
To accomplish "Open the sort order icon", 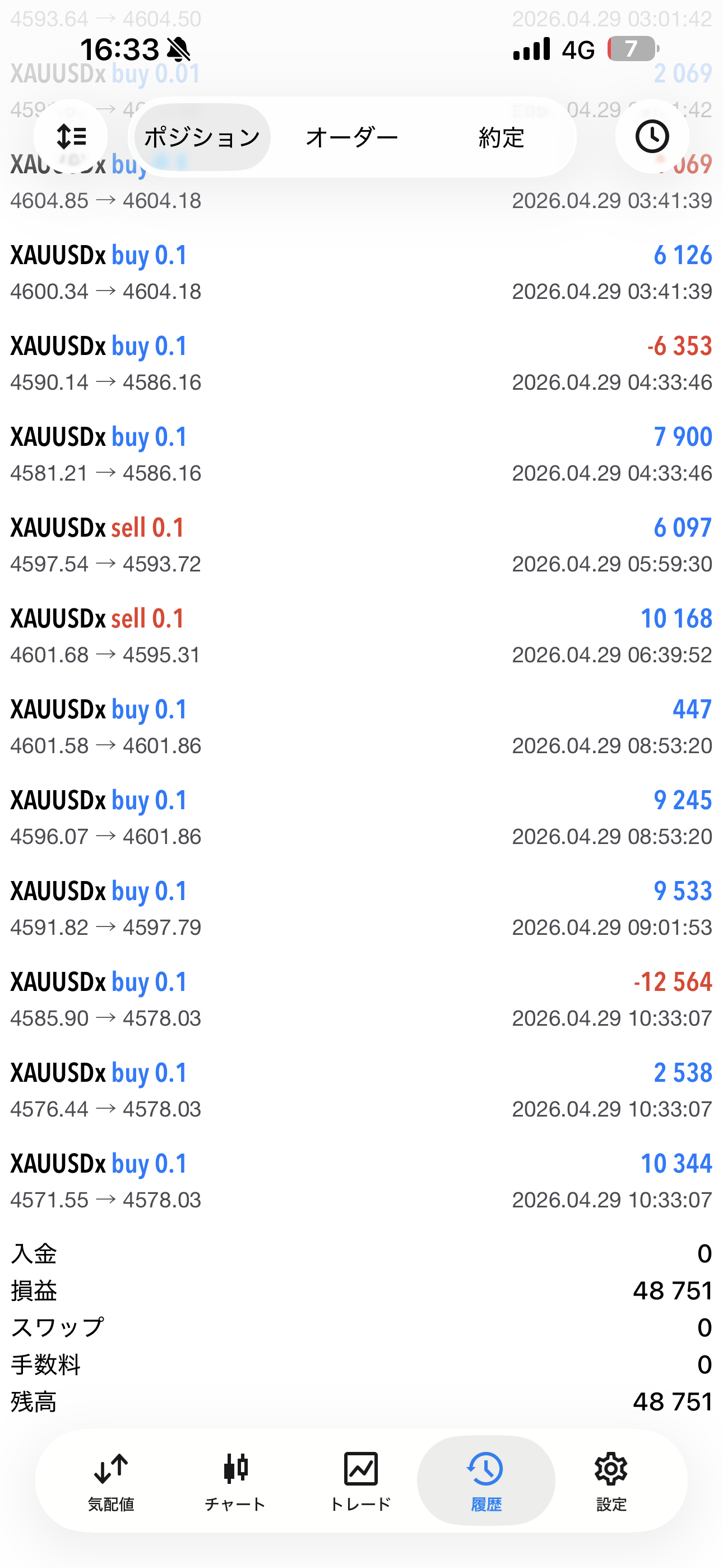I will pos(71,136).
